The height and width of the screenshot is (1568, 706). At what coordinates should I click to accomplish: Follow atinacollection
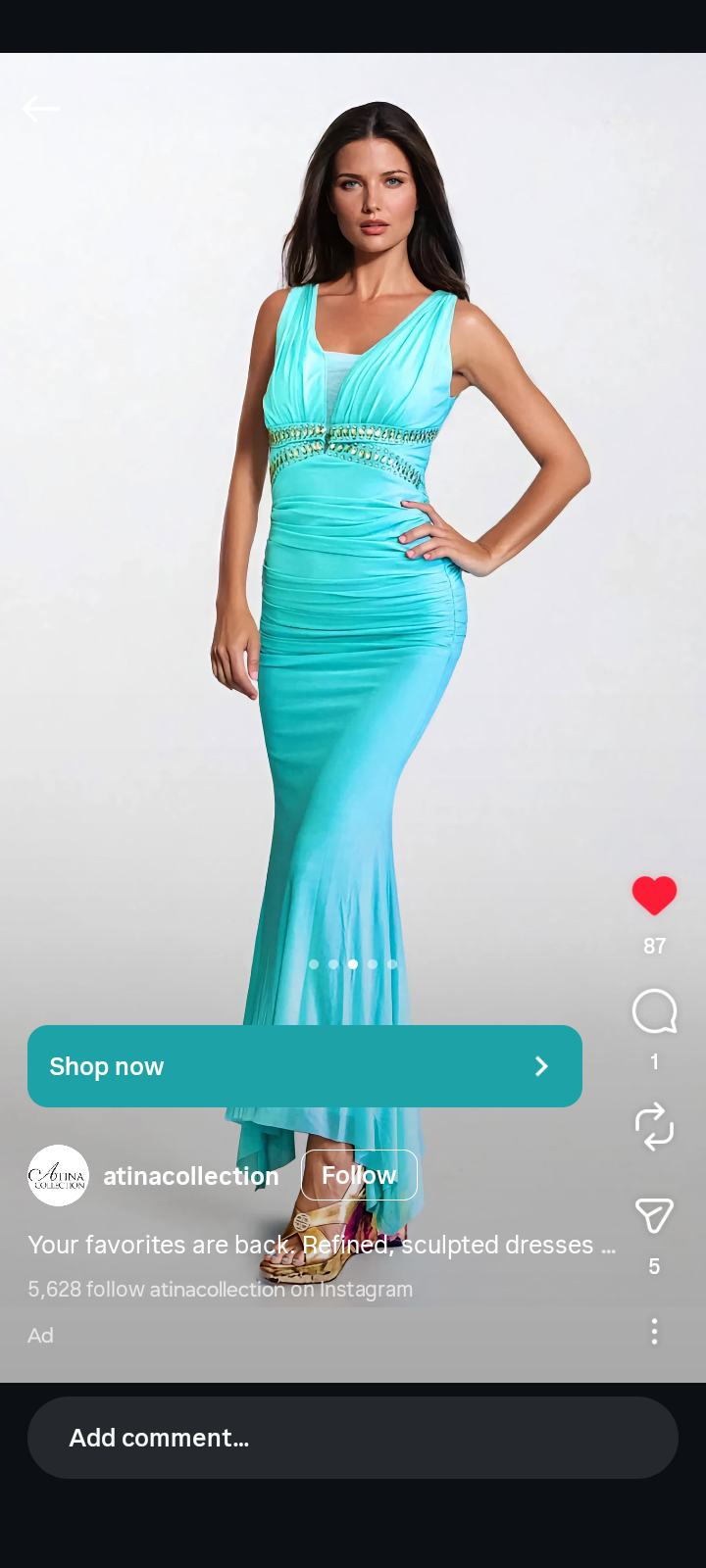click(x=359, y=1175)
